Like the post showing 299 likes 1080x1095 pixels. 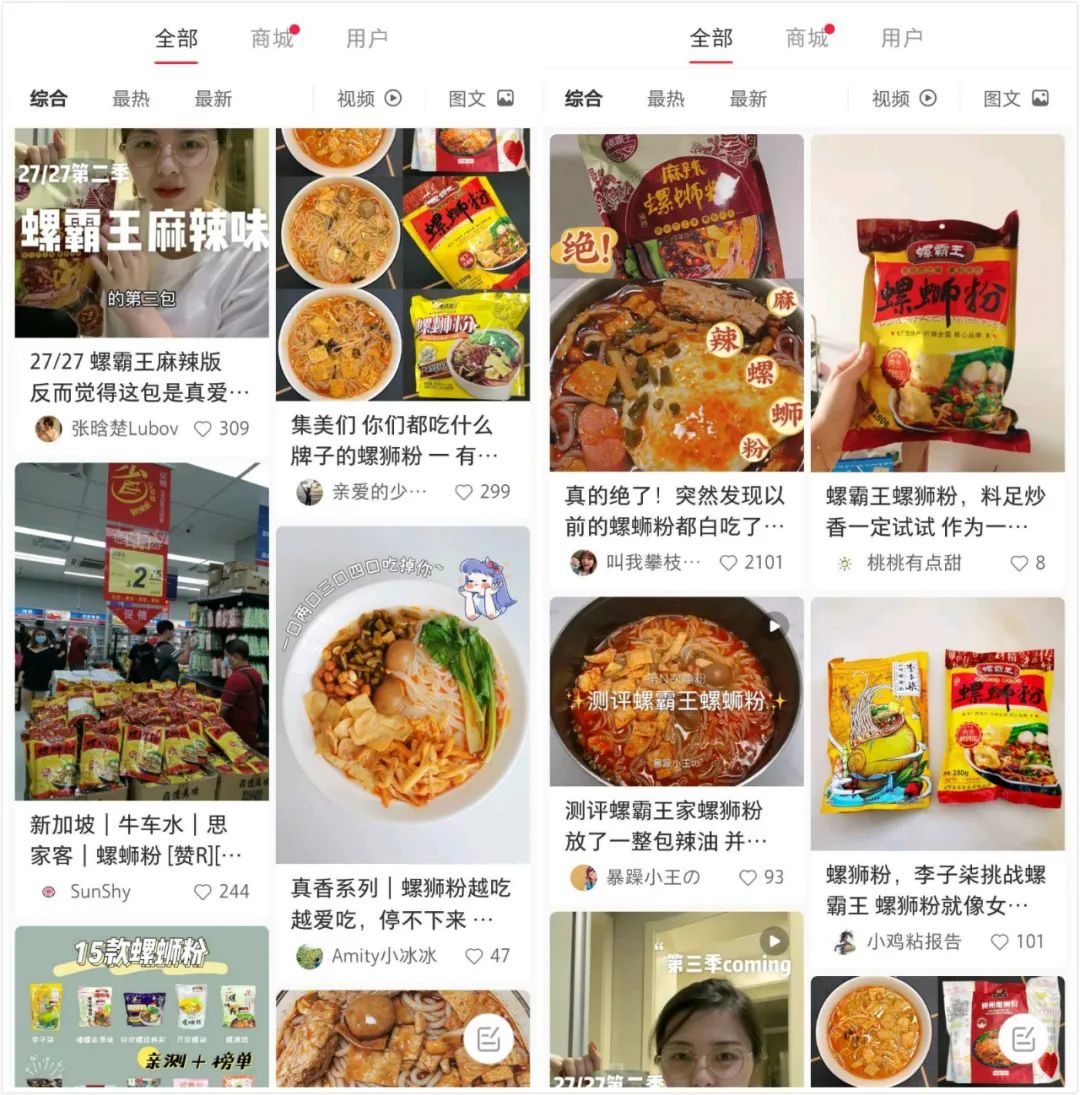464,492
